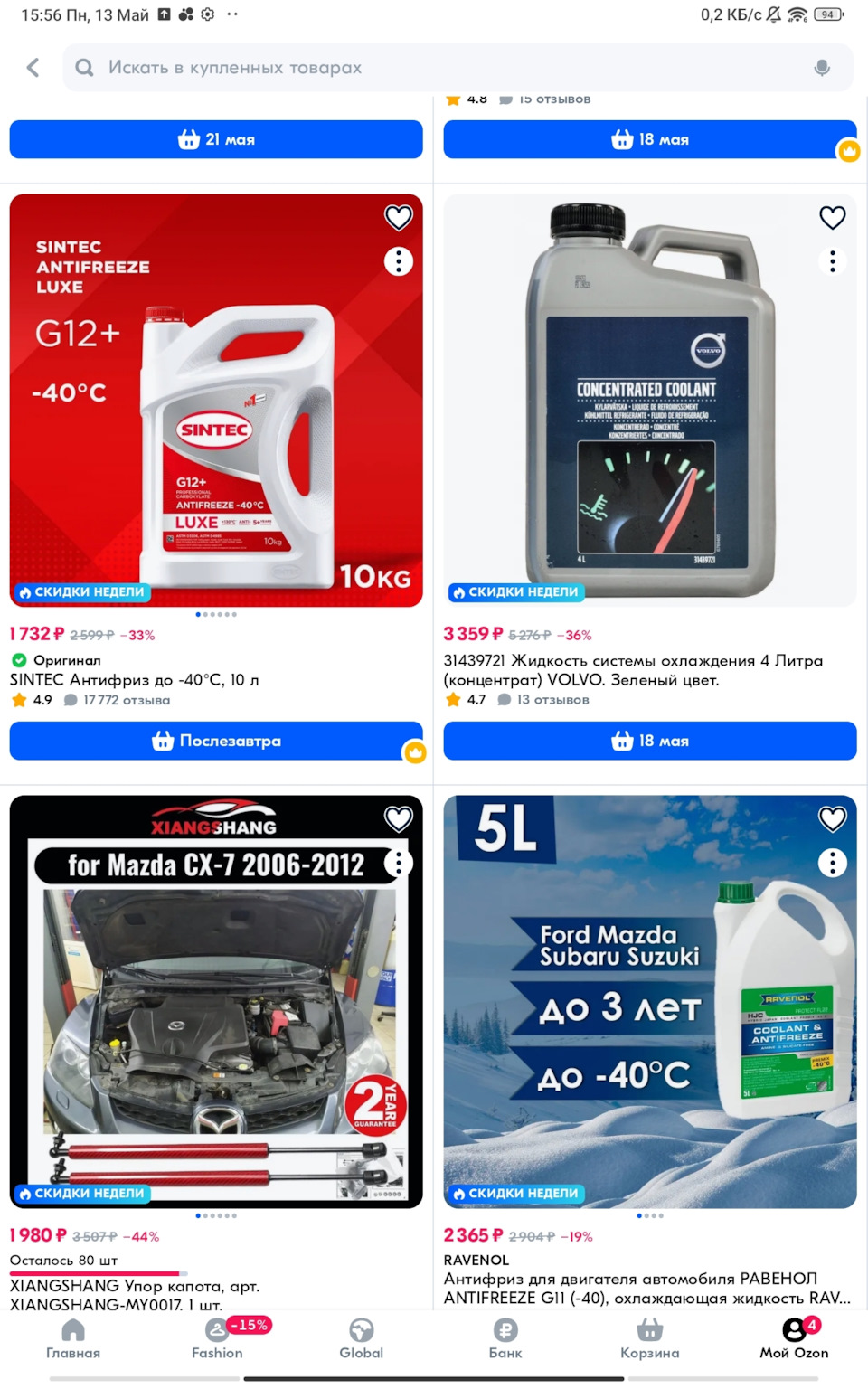Tap the 18 мая delivery button for VOLVO

[649, 741]
